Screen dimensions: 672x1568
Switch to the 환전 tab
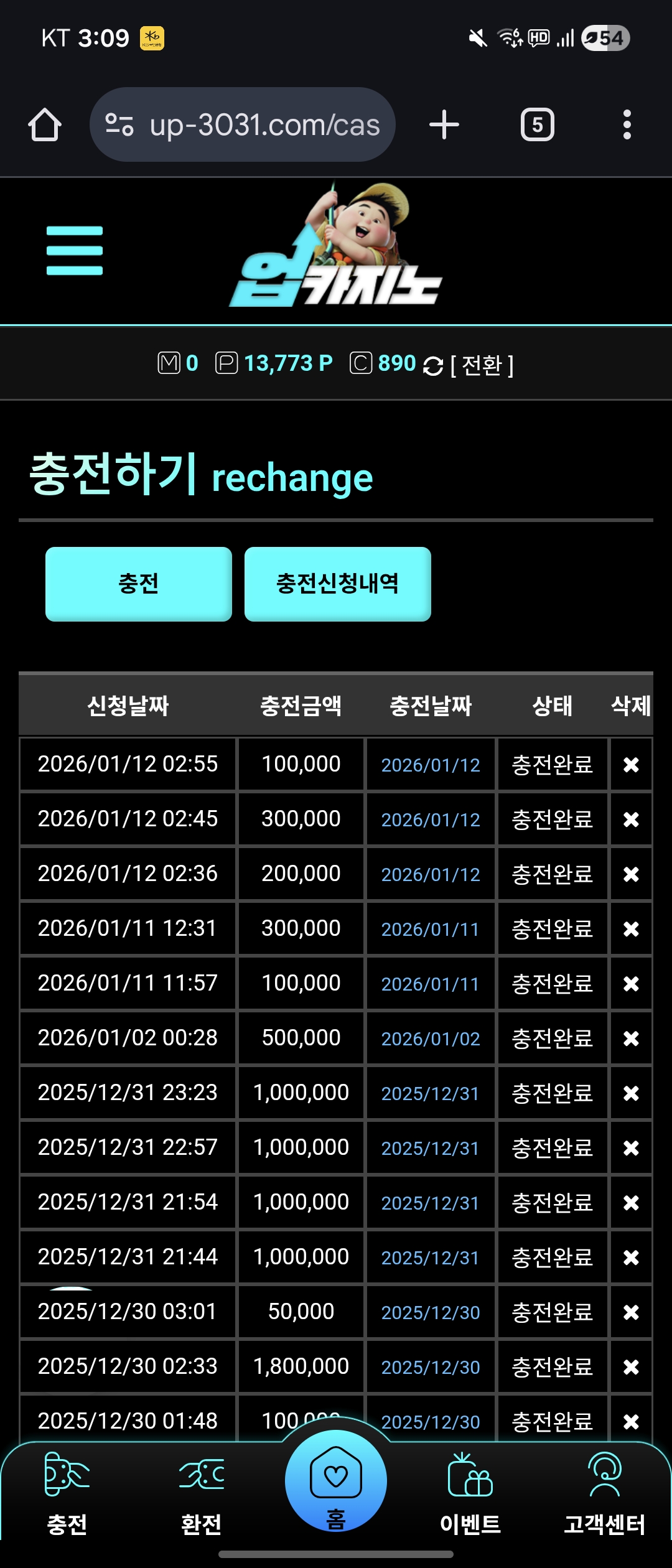point(202,1493)
